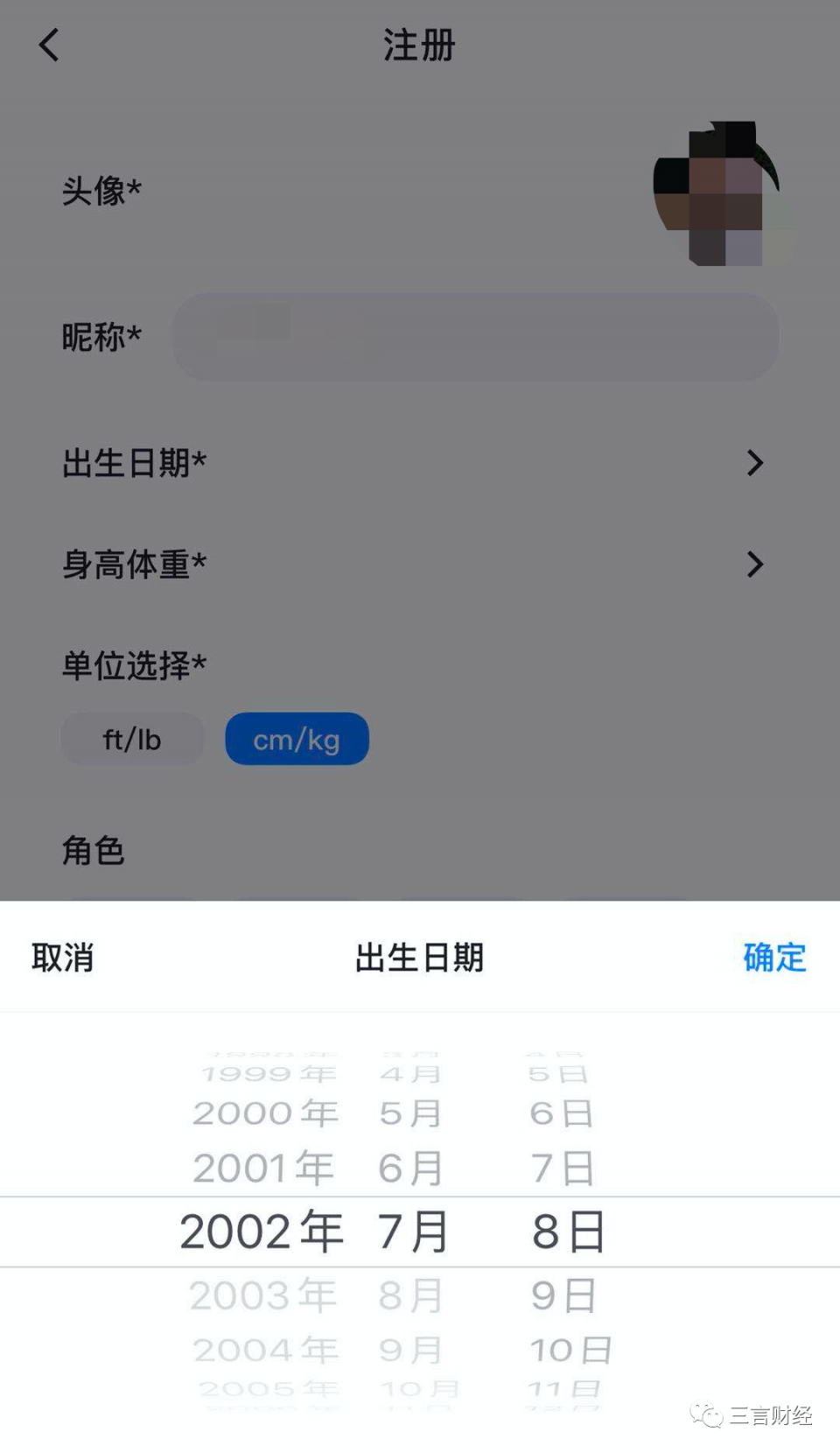This screenshot has width=840, height=1453.
Task: Select 10日 in the day wheel
Action: coord(570,1350)
